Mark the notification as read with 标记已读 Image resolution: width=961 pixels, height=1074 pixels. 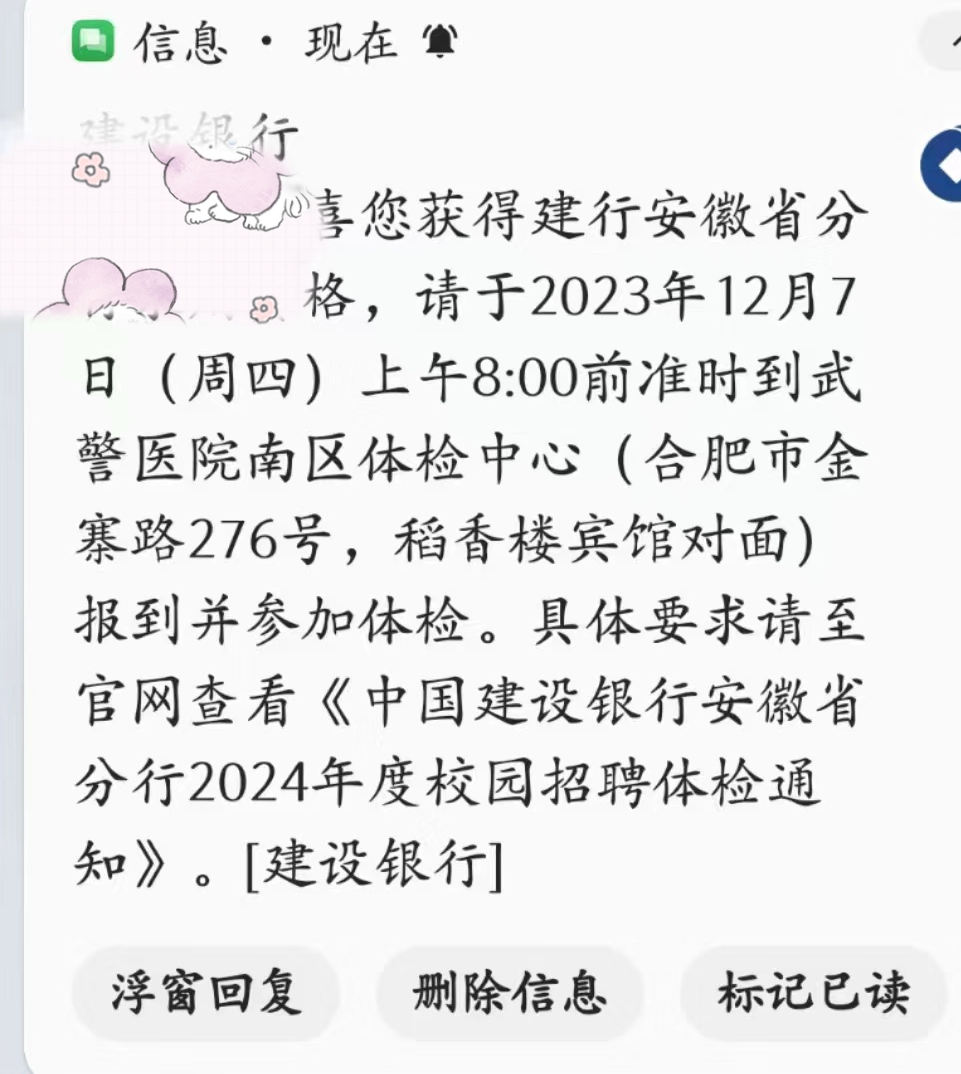(x=813, y=993)
